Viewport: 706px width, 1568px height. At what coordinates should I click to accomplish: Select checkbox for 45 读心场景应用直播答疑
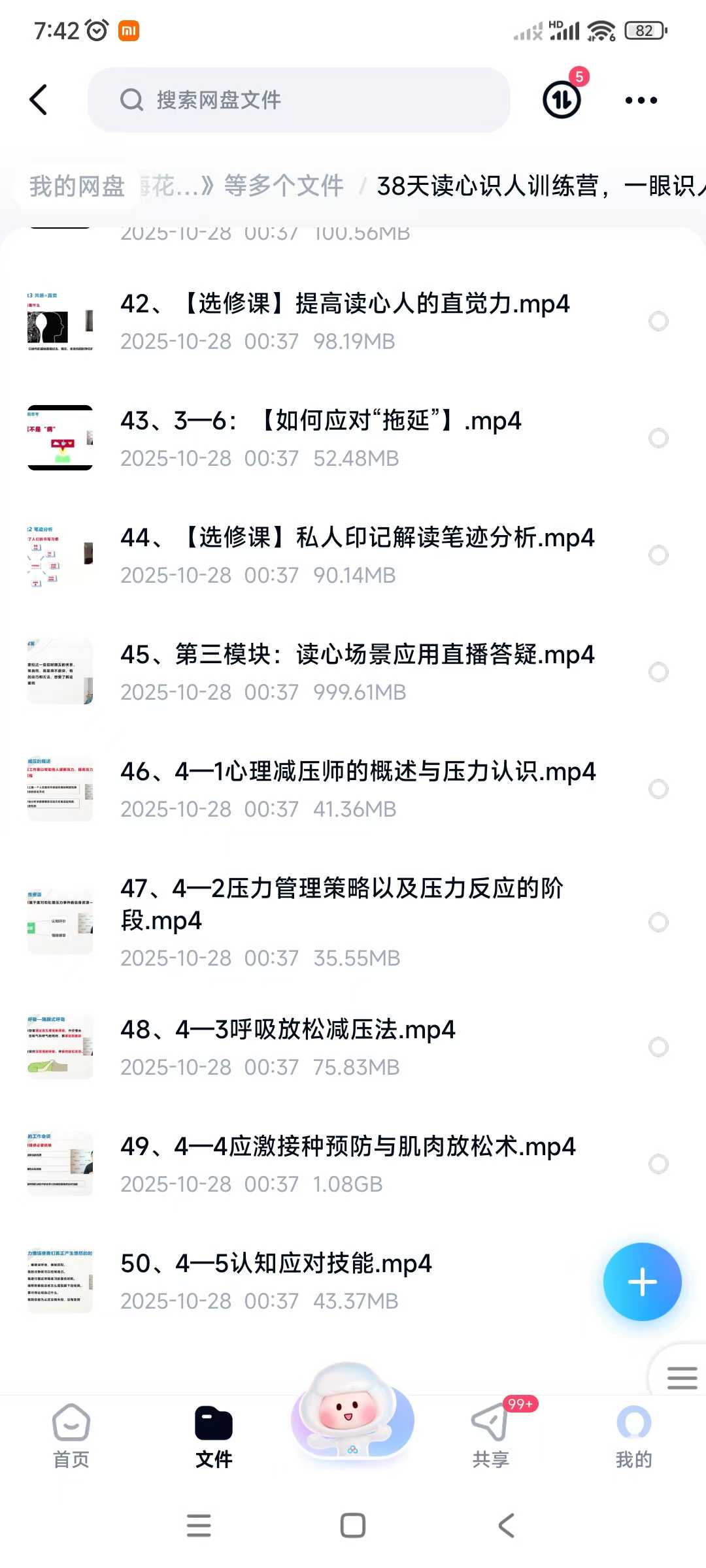658,672
